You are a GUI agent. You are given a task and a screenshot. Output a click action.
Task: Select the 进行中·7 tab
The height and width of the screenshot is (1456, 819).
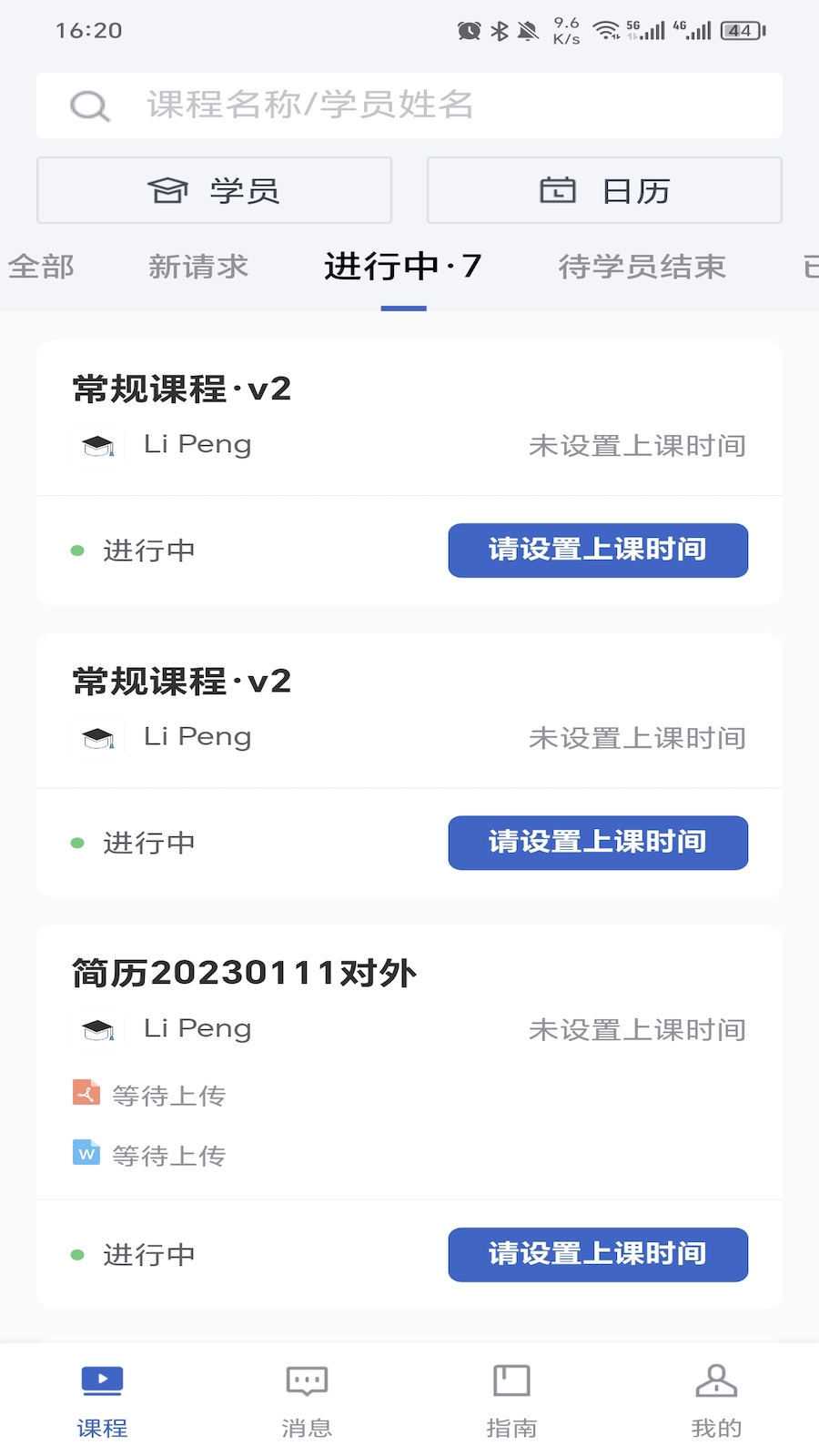tap(403, 267)
